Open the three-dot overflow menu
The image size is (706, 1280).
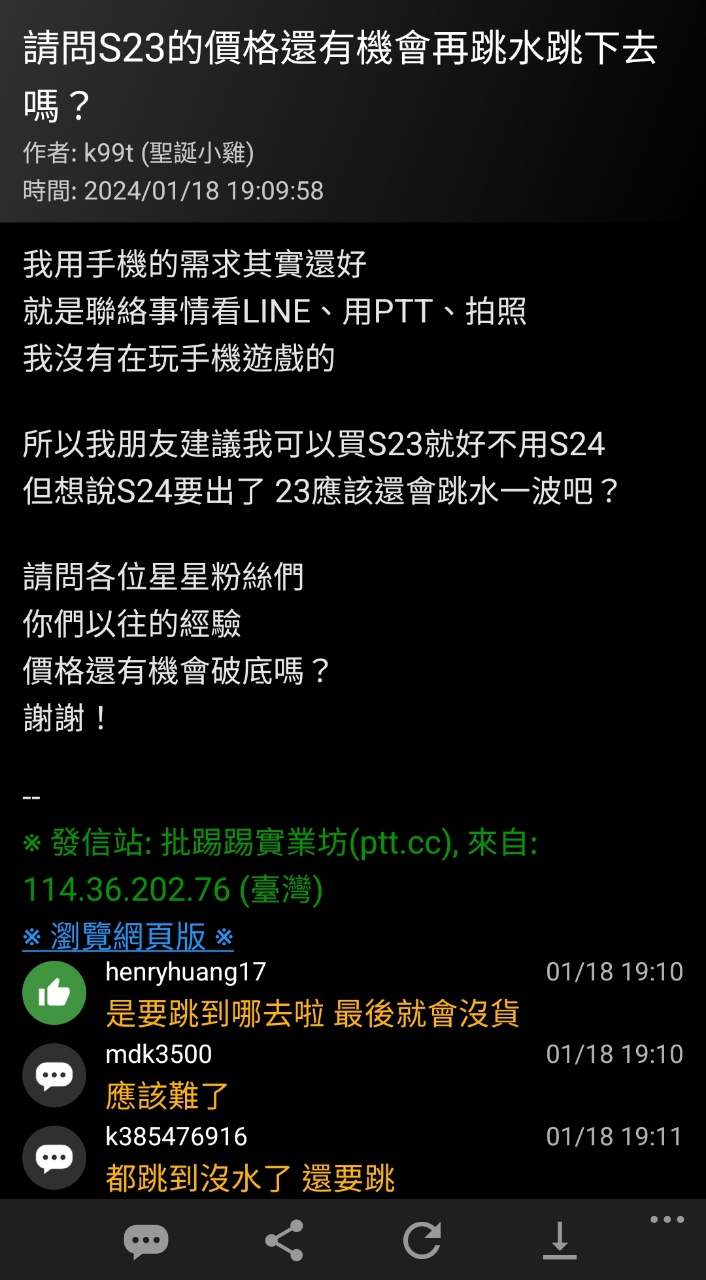click(667, 1220)
